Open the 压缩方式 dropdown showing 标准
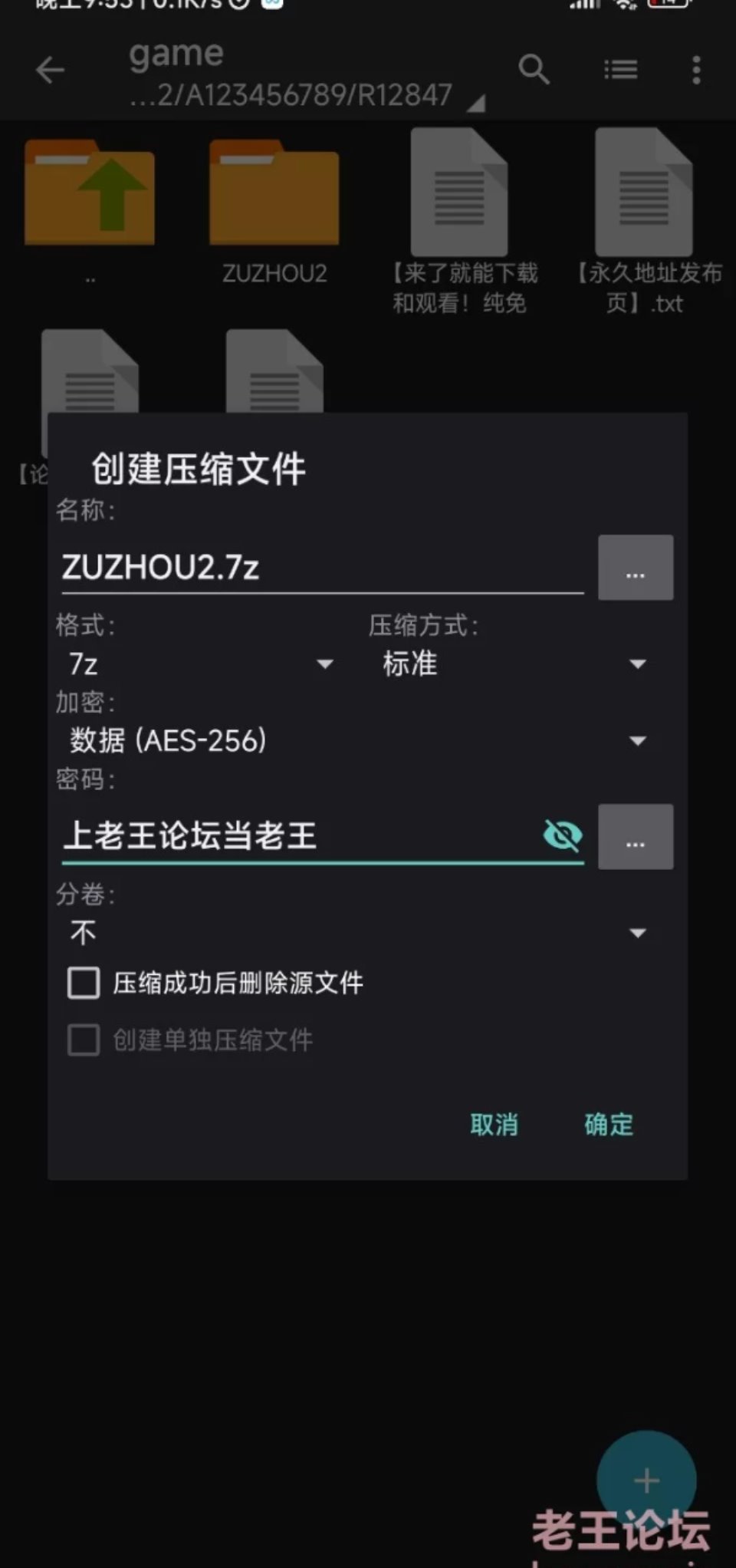 tap(514, 664)
